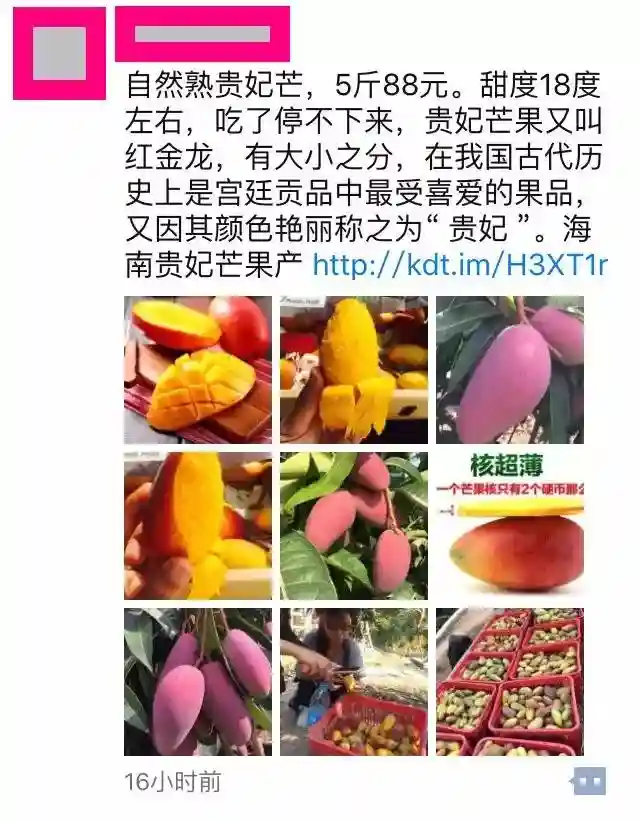Open the like and comment menu button
The height and width of the screenshot is (822, 640).
click(588, 781)
